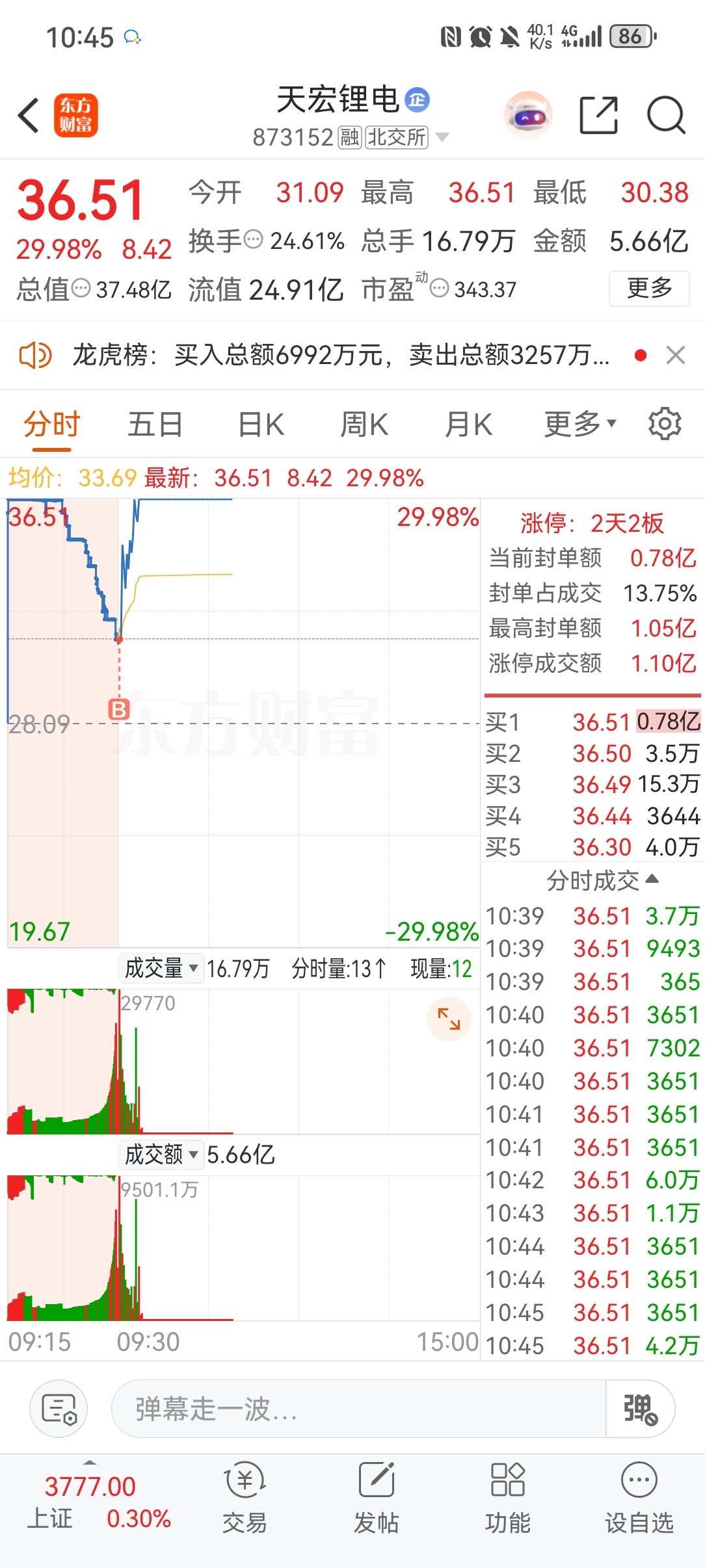Viewport: 705px width, 1568px height.
Task: Open the 龙虎榜 news ticker
Action: [x=341, y=355]
